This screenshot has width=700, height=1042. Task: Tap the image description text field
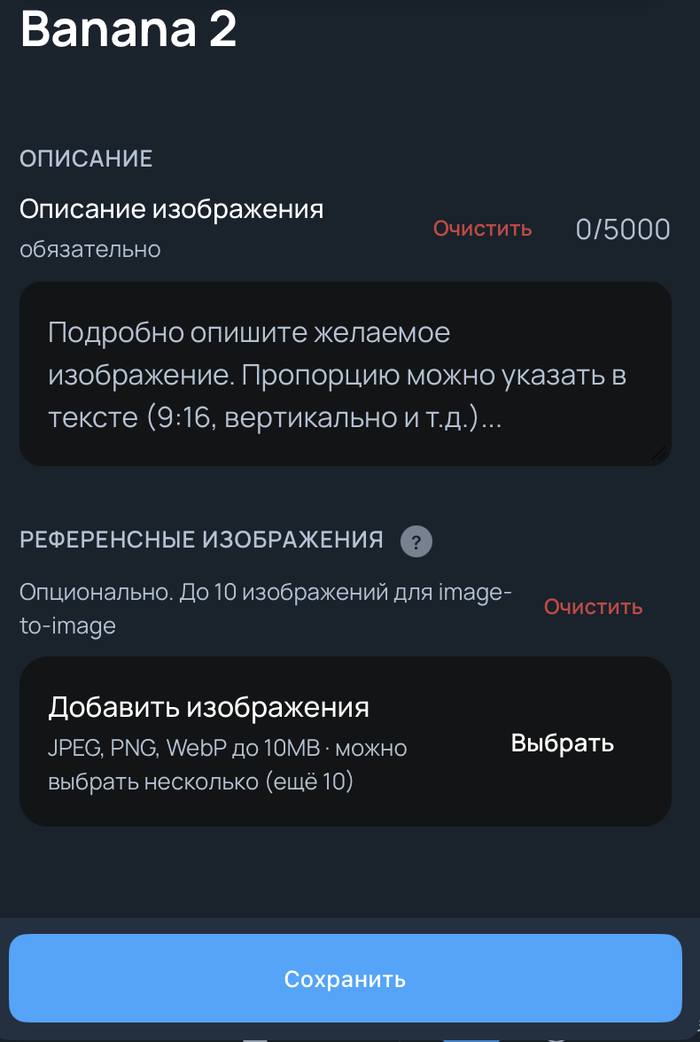345,374
